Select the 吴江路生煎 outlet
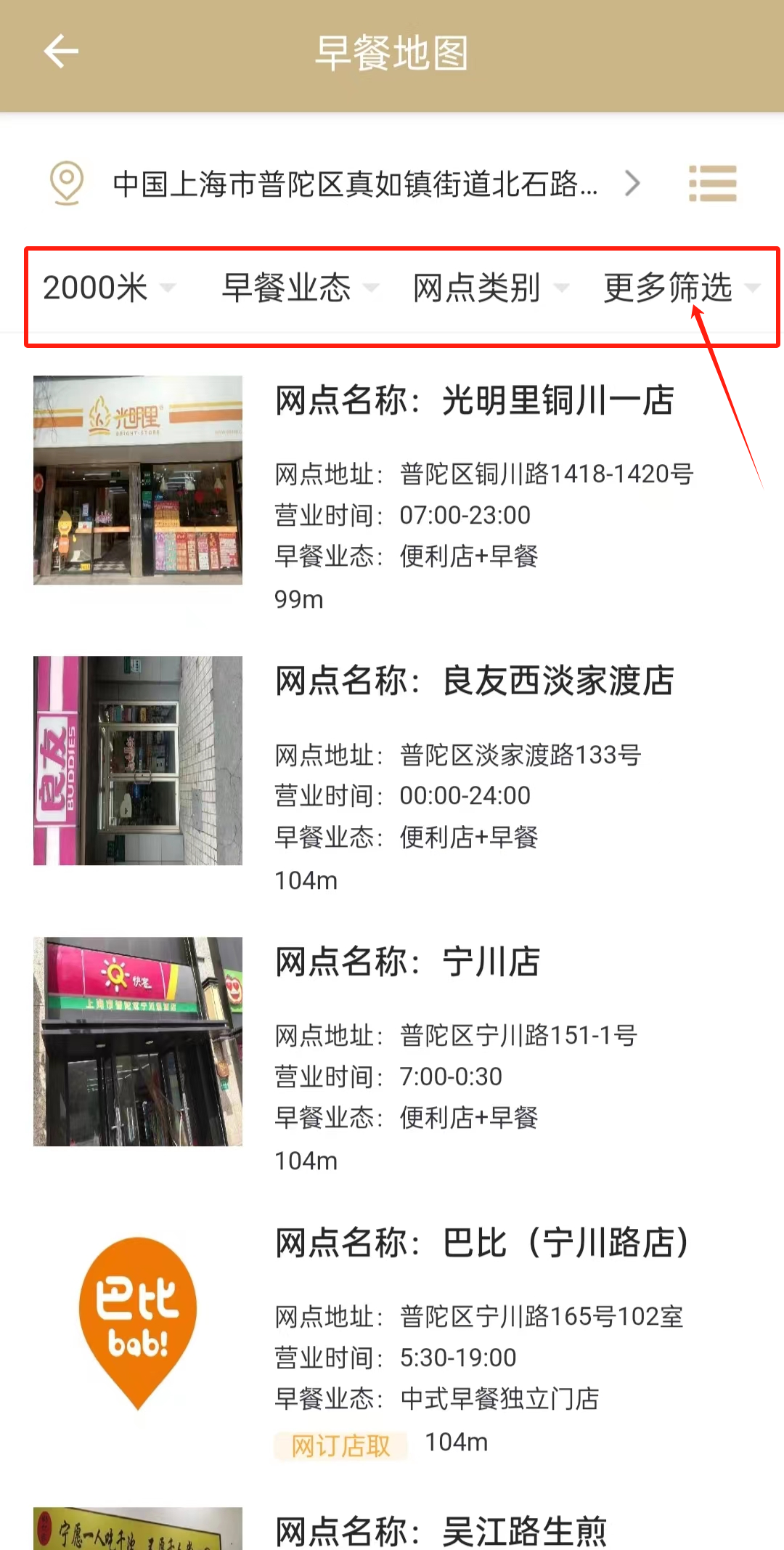 (440, 1530)
